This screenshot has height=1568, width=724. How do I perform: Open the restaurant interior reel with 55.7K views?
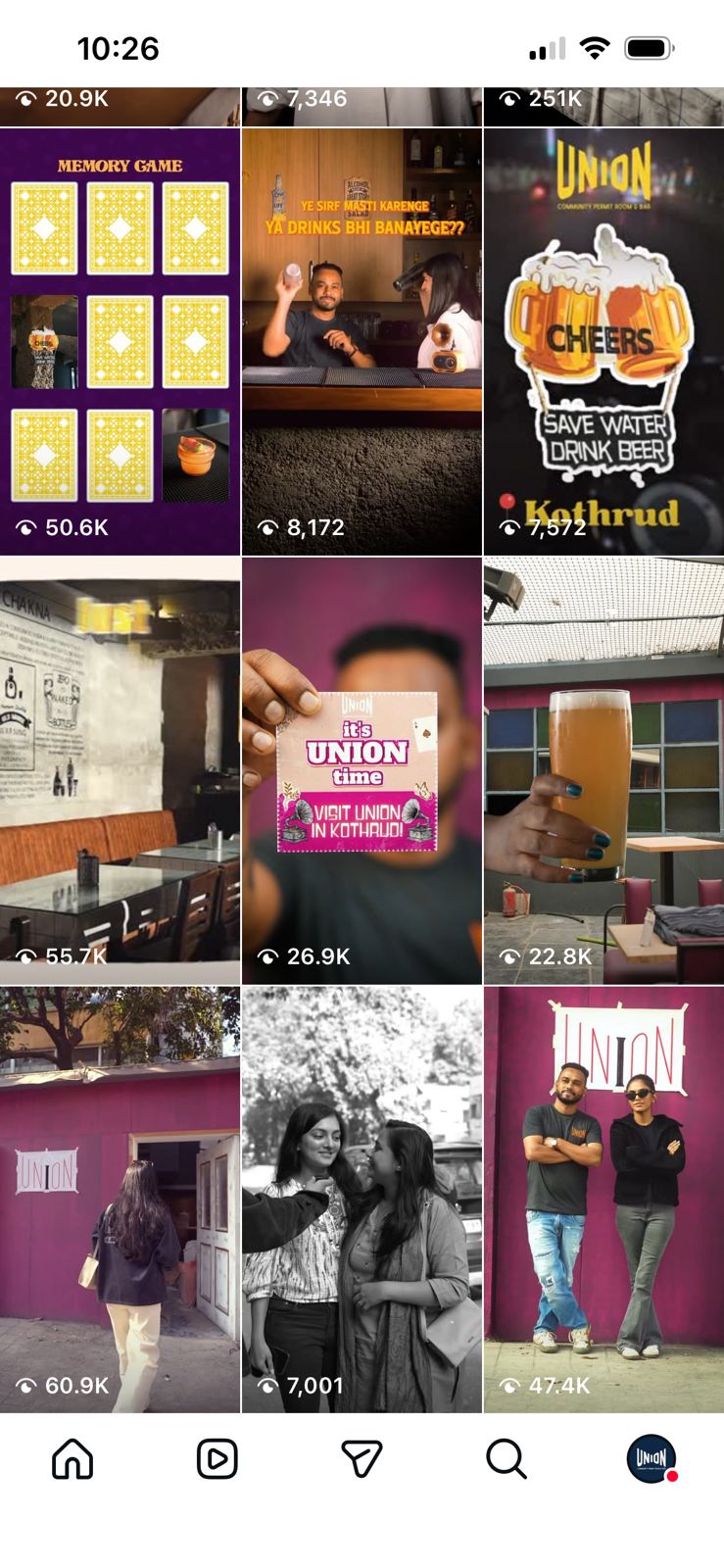click(120, 771)
